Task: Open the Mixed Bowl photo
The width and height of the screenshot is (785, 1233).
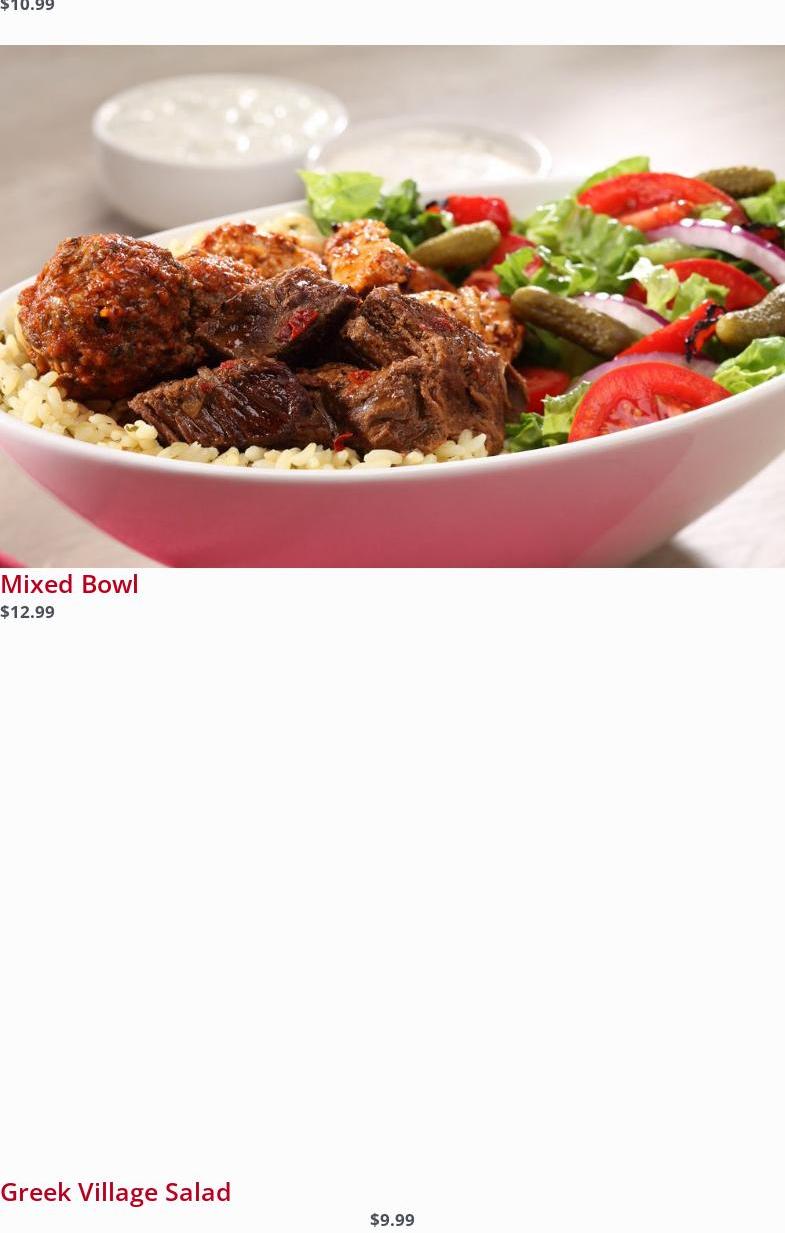Action: pos(392,306)
